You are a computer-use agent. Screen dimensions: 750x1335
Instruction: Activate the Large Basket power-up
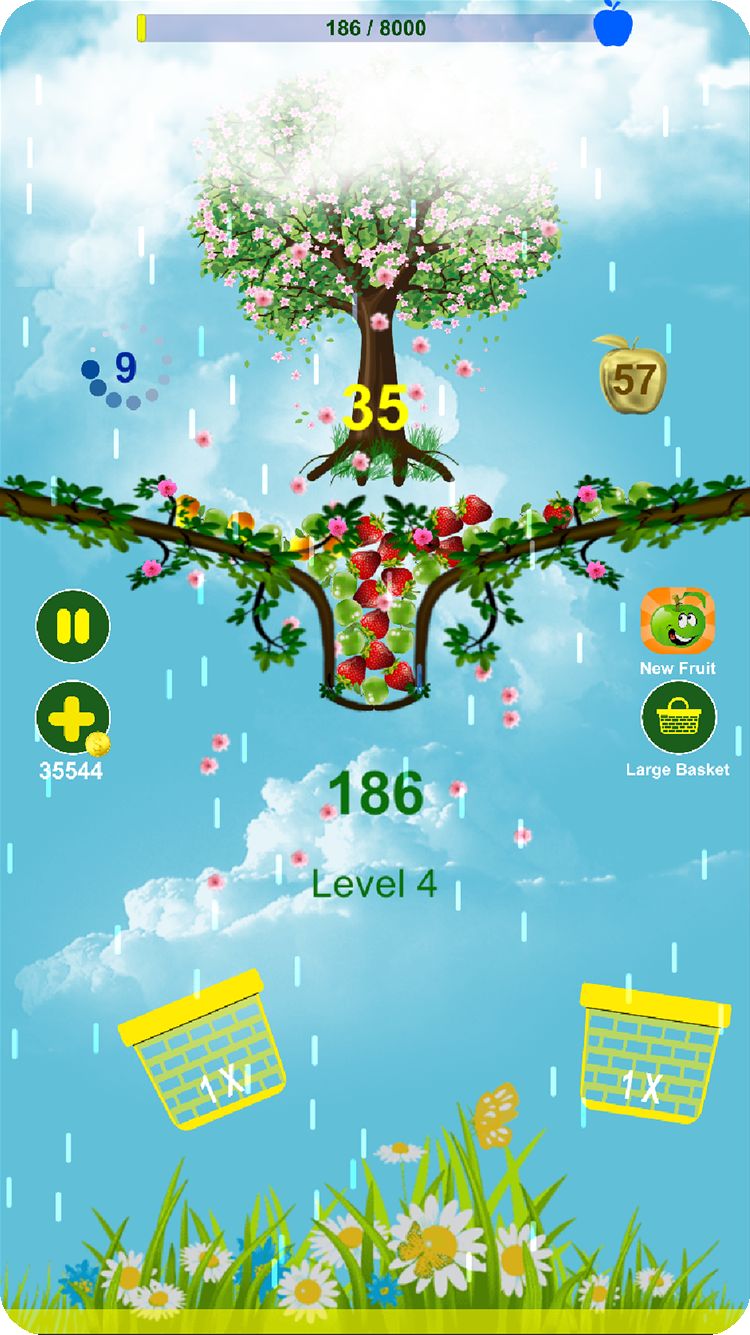click(x=678, y=717)
